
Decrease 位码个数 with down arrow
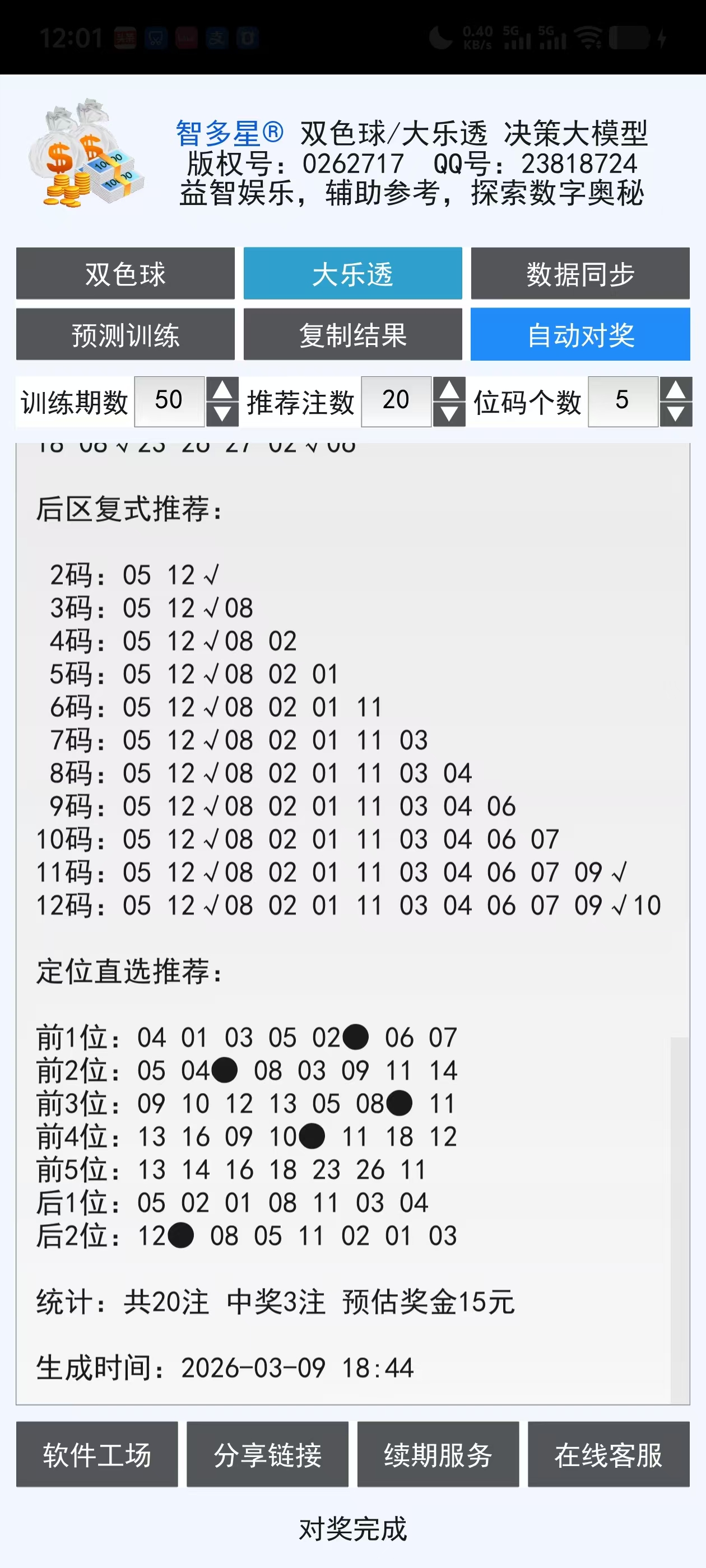coord(676,414)
